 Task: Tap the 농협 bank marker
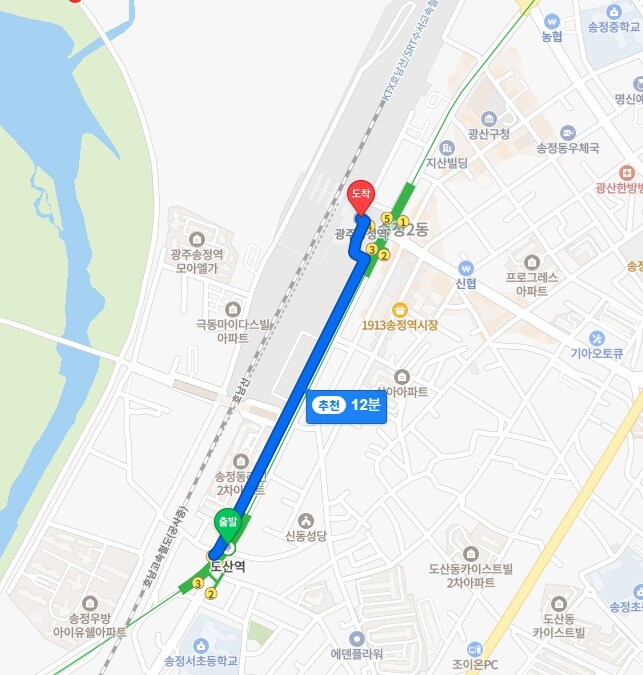(552, 21)
